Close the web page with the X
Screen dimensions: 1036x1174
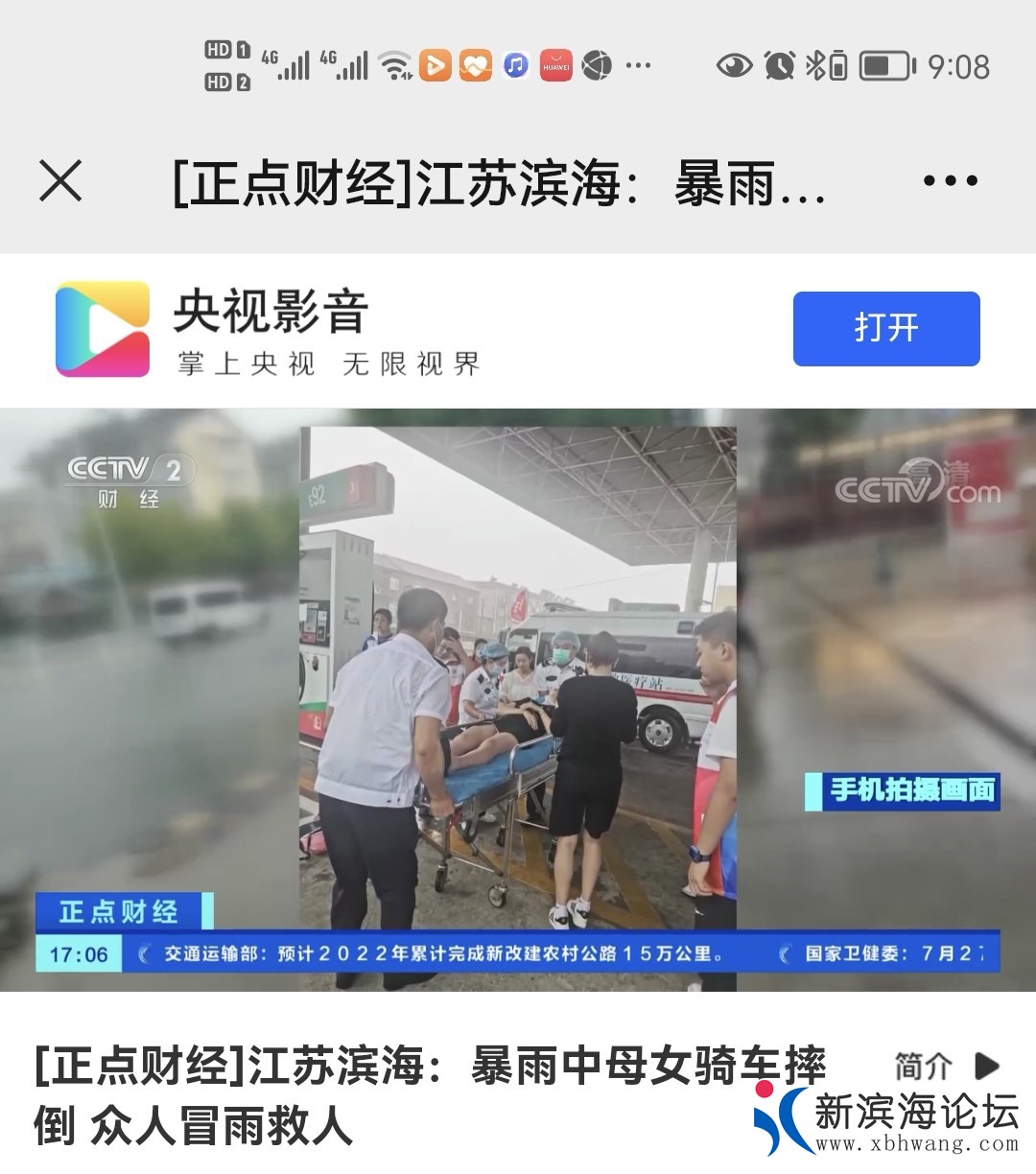coord(60,180)
